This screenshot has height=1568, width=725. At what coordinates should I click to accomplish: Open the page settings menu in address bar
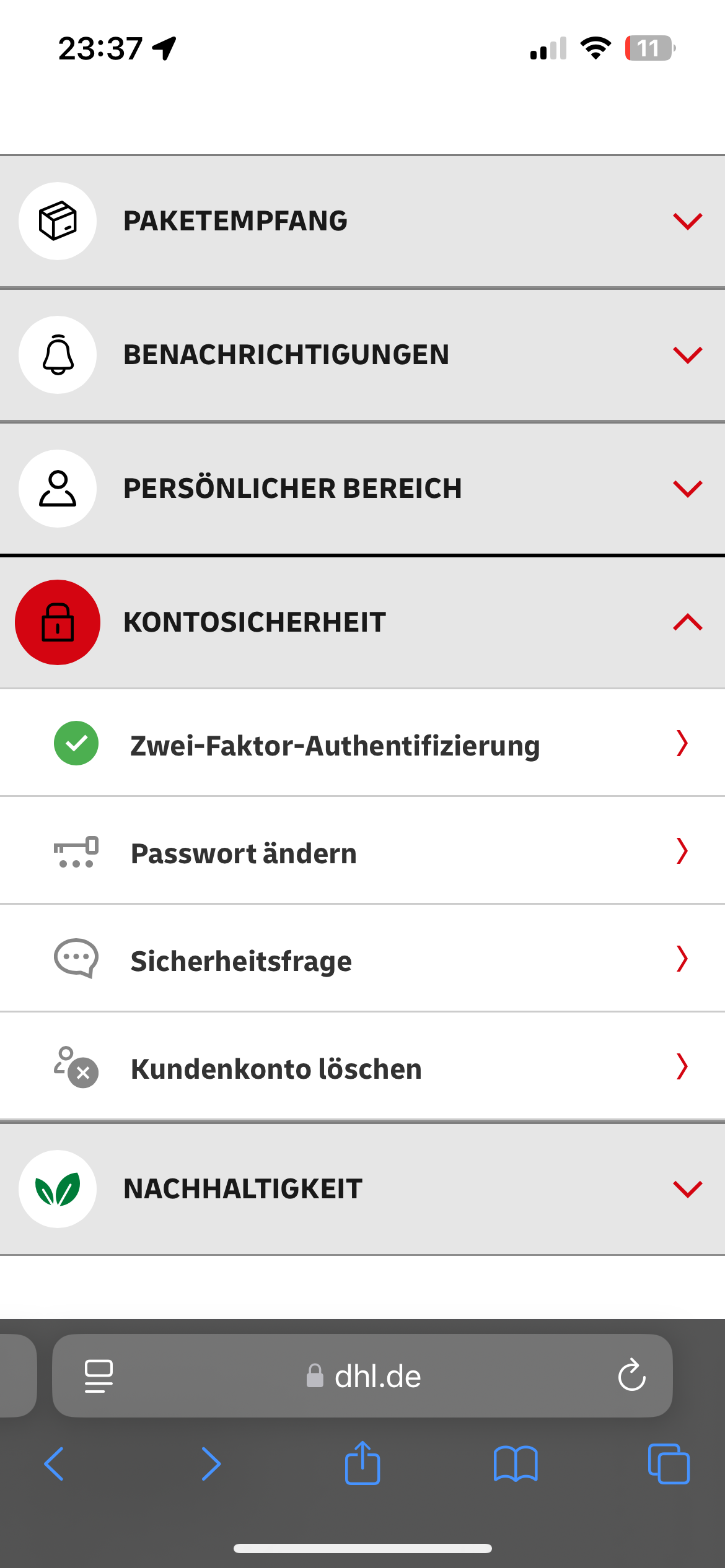(99, 1376)
